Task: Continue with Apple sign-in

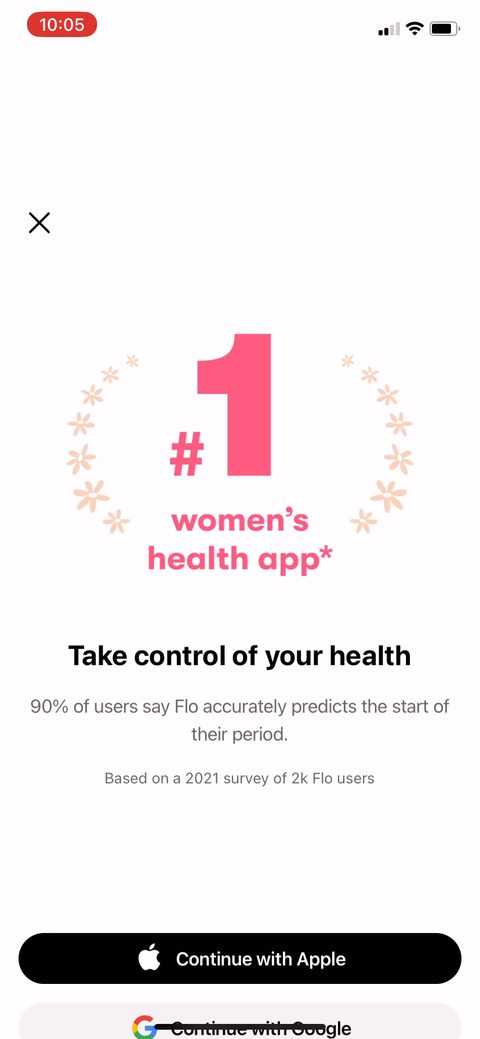Action: click(240, 958)
